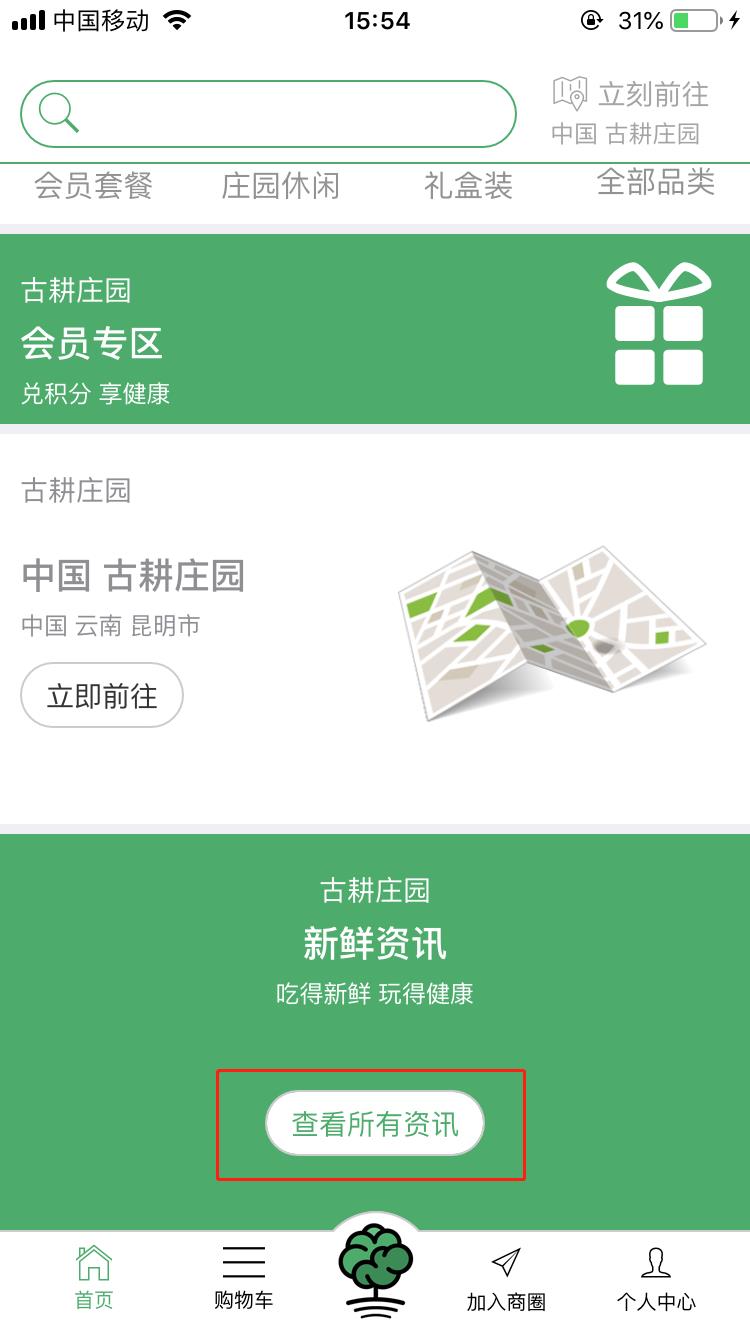
Task: Switch to the 个人中心 tab
Action: 656,1279
